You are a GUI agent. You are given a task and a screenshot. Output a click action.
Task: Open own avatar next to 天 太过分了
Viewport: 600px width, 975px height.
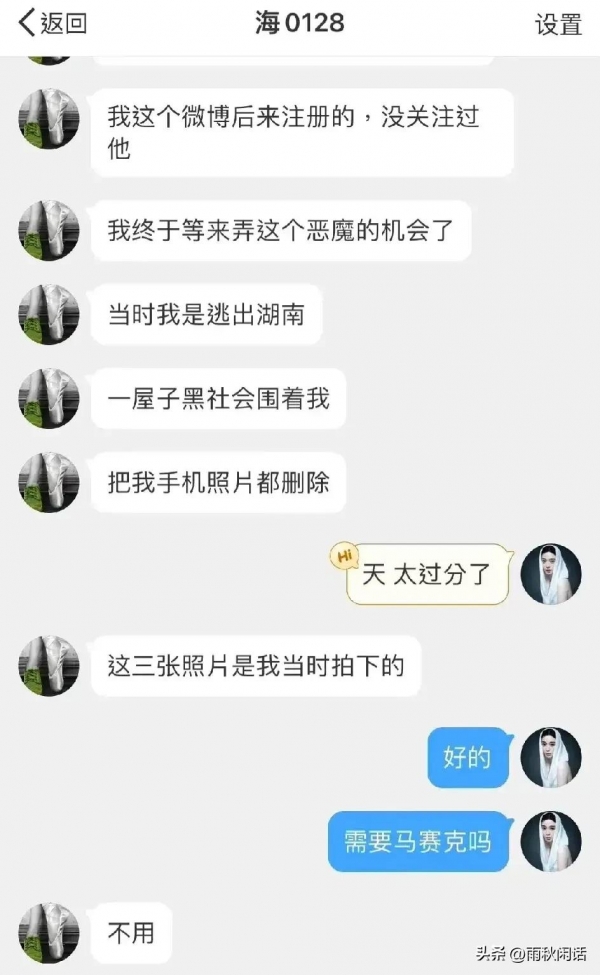pos(551,573)
